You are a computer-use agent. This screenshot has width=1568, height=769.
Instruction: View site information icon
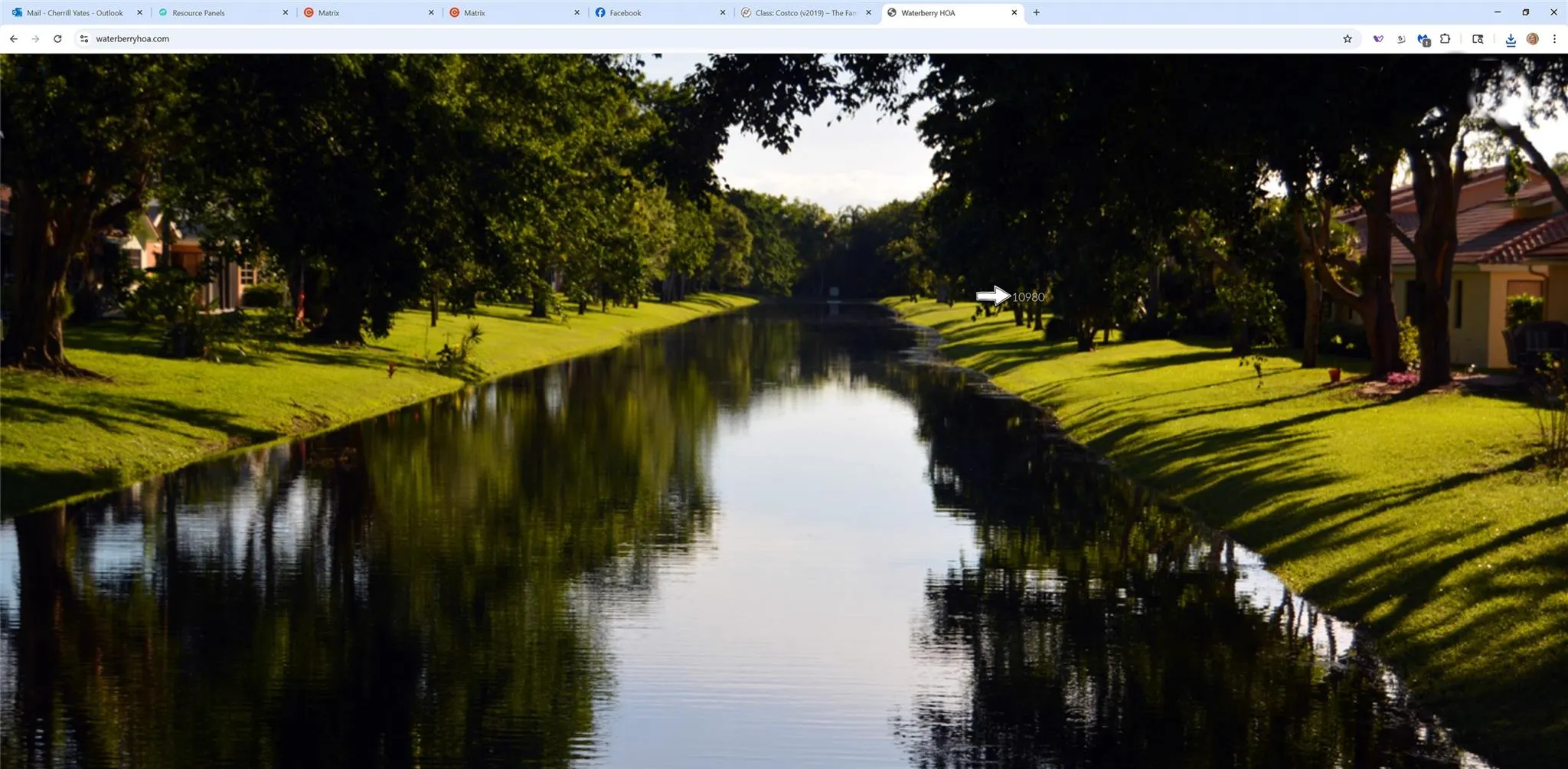tap(84, 39)
